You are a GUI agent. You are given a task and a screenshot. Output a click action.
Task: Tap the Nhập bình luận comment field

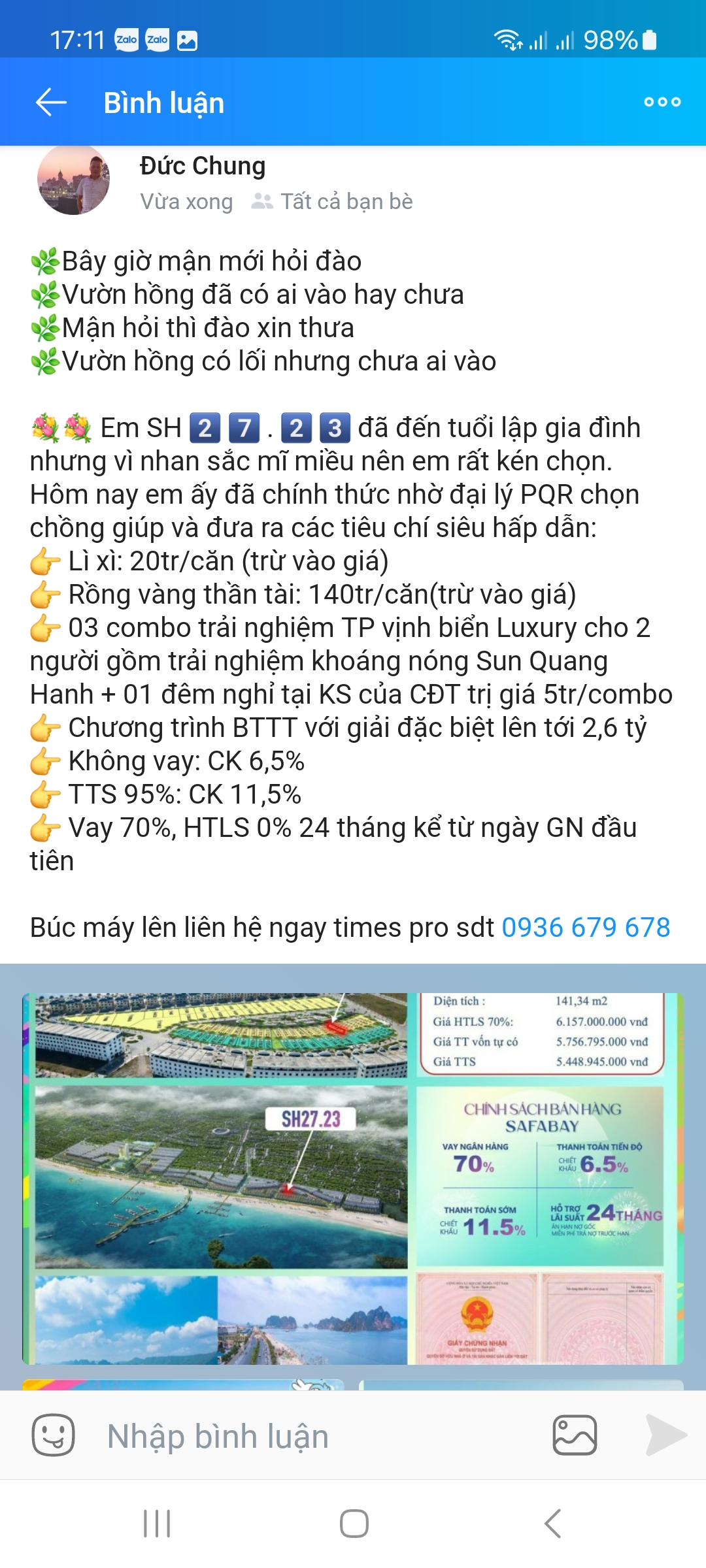(314, 1435)
